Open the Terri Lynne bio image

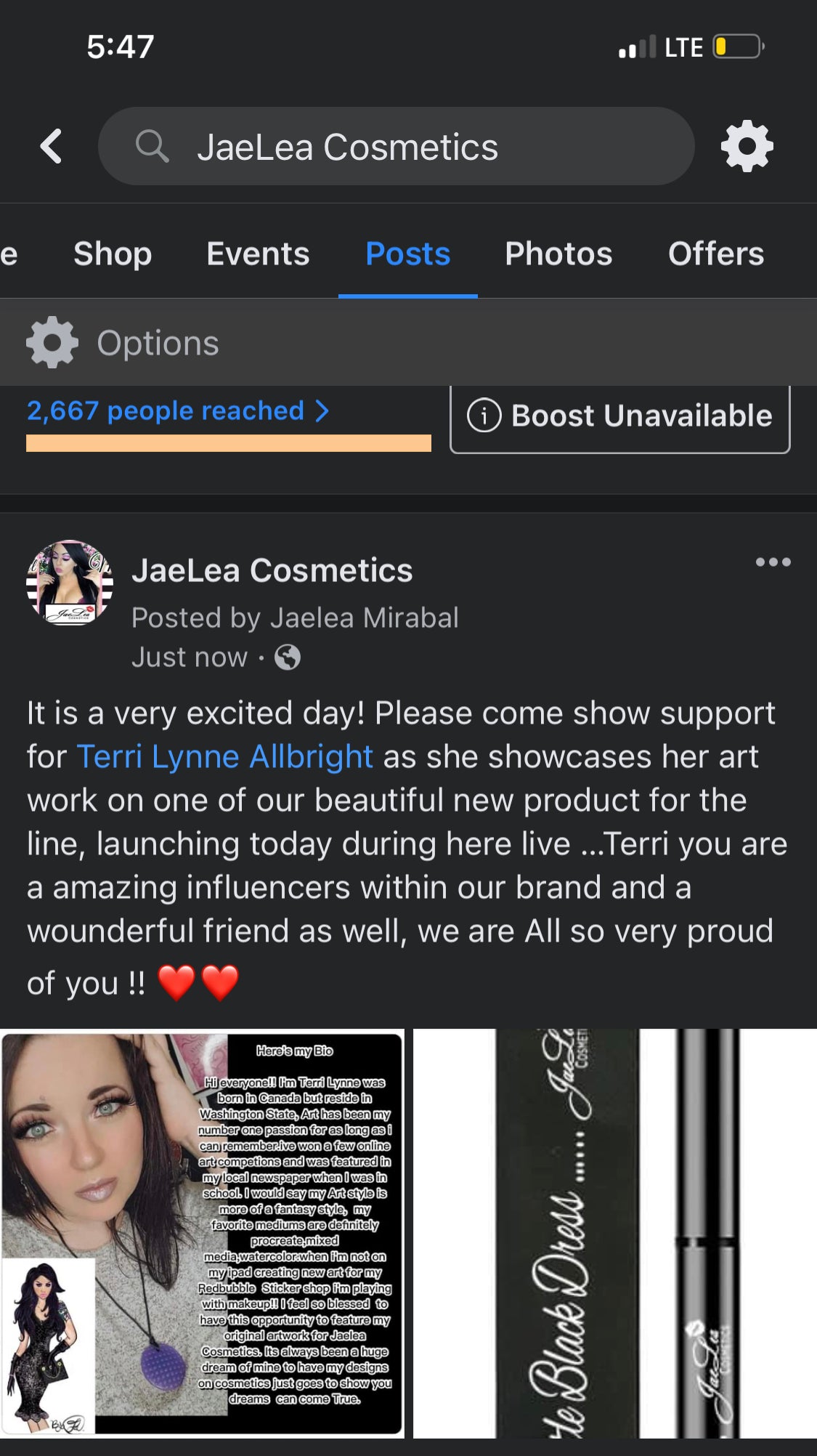click(202, 1233)
